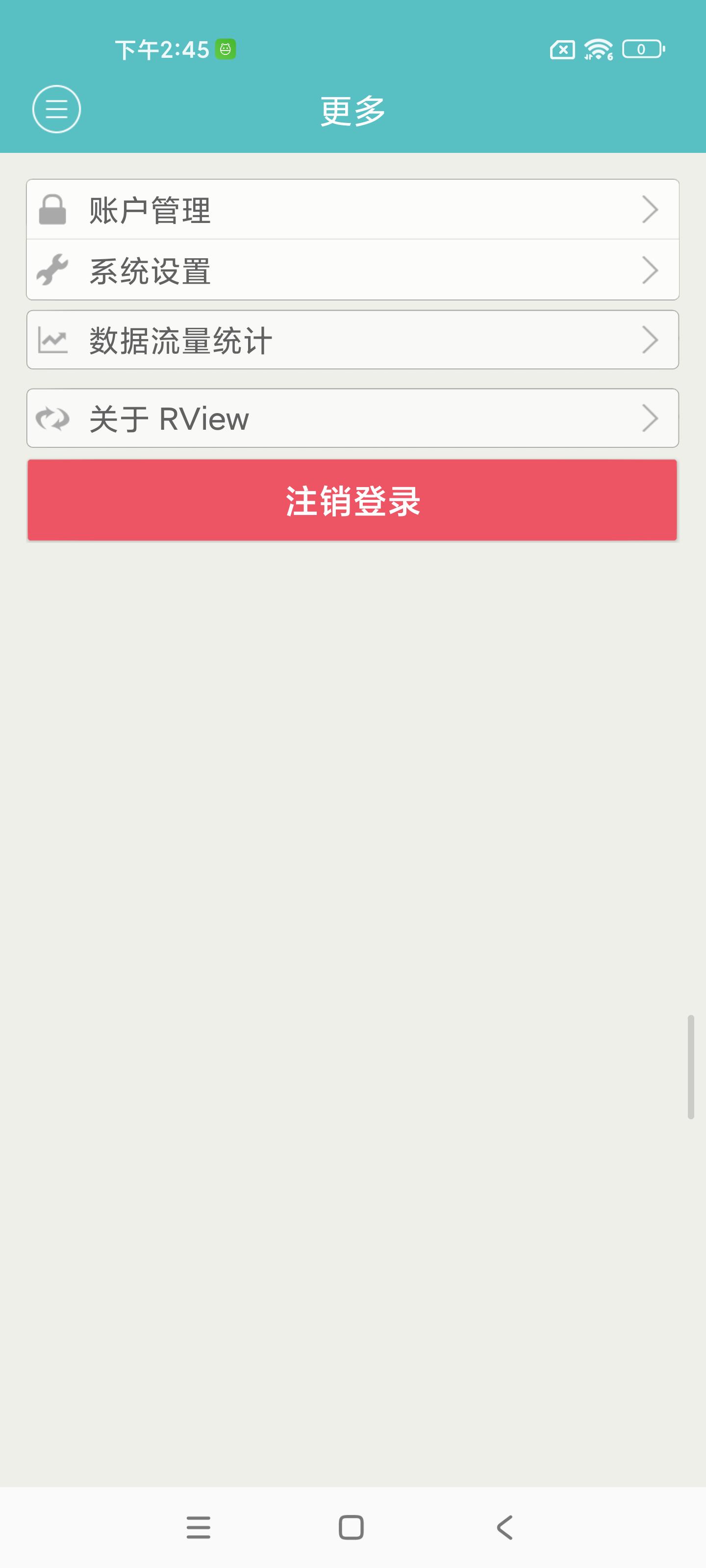View 数据流量统计 data usage statistics
Image resolution: width=706 pixels, height=1568 pixels.
tap(353, 340)
